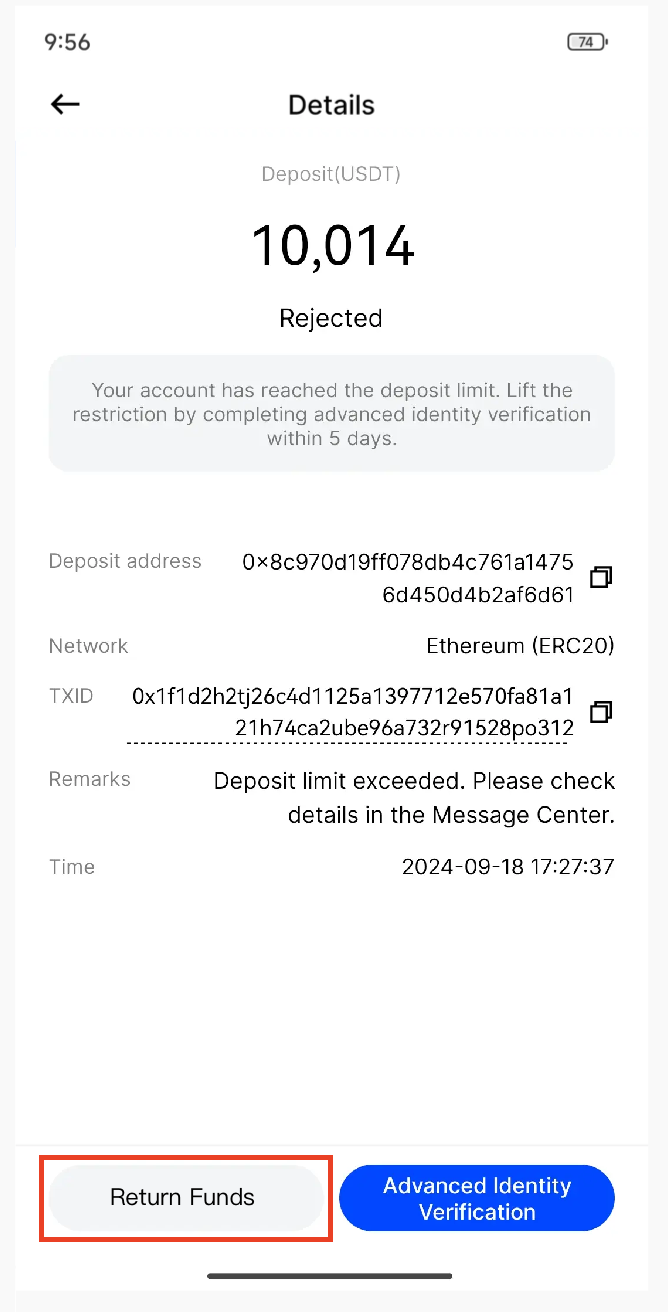Screen dimensions: 668x1312
Task: Start Advanced Identity Verification
Action: (477, 1198)
